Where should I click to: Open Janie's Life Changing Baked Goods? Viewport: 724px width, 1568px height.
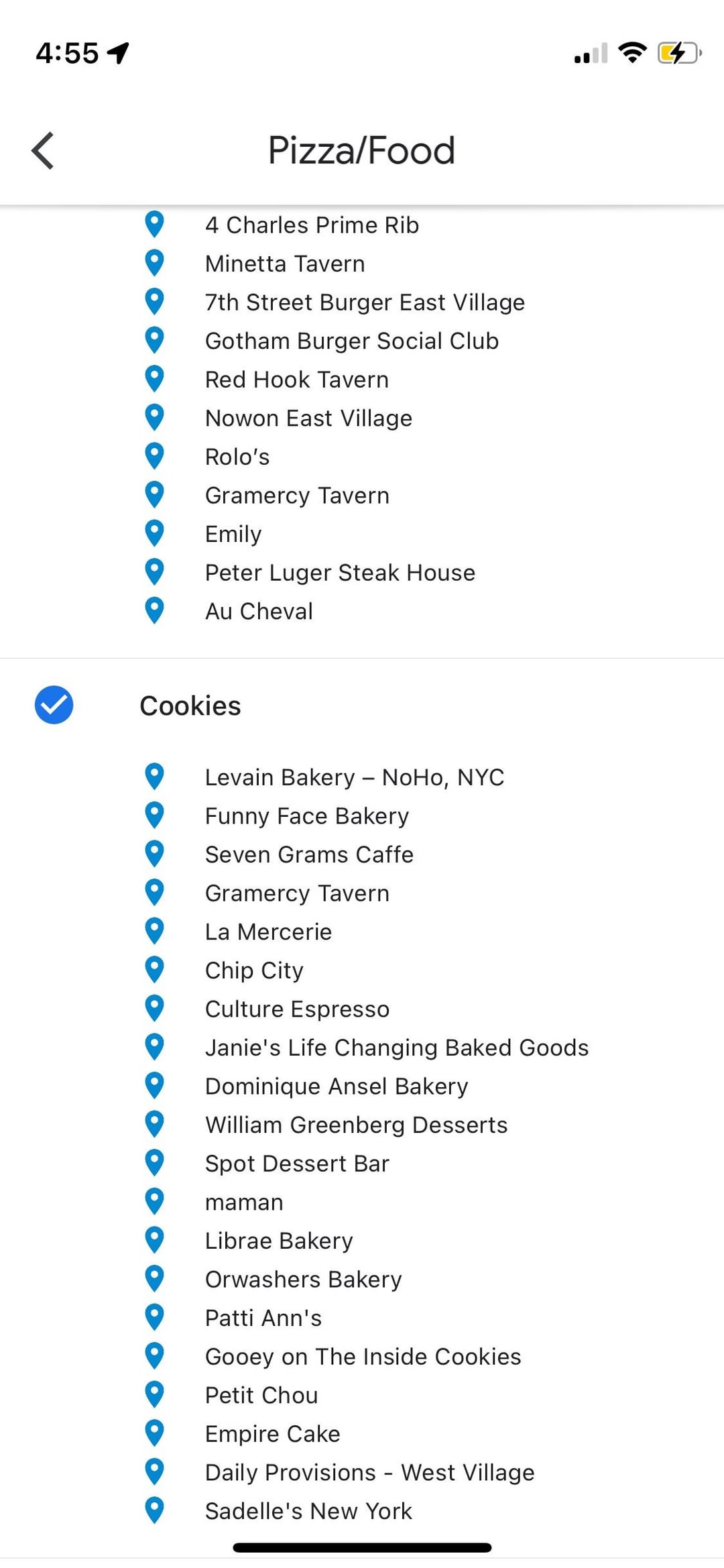coord(397,1048)
